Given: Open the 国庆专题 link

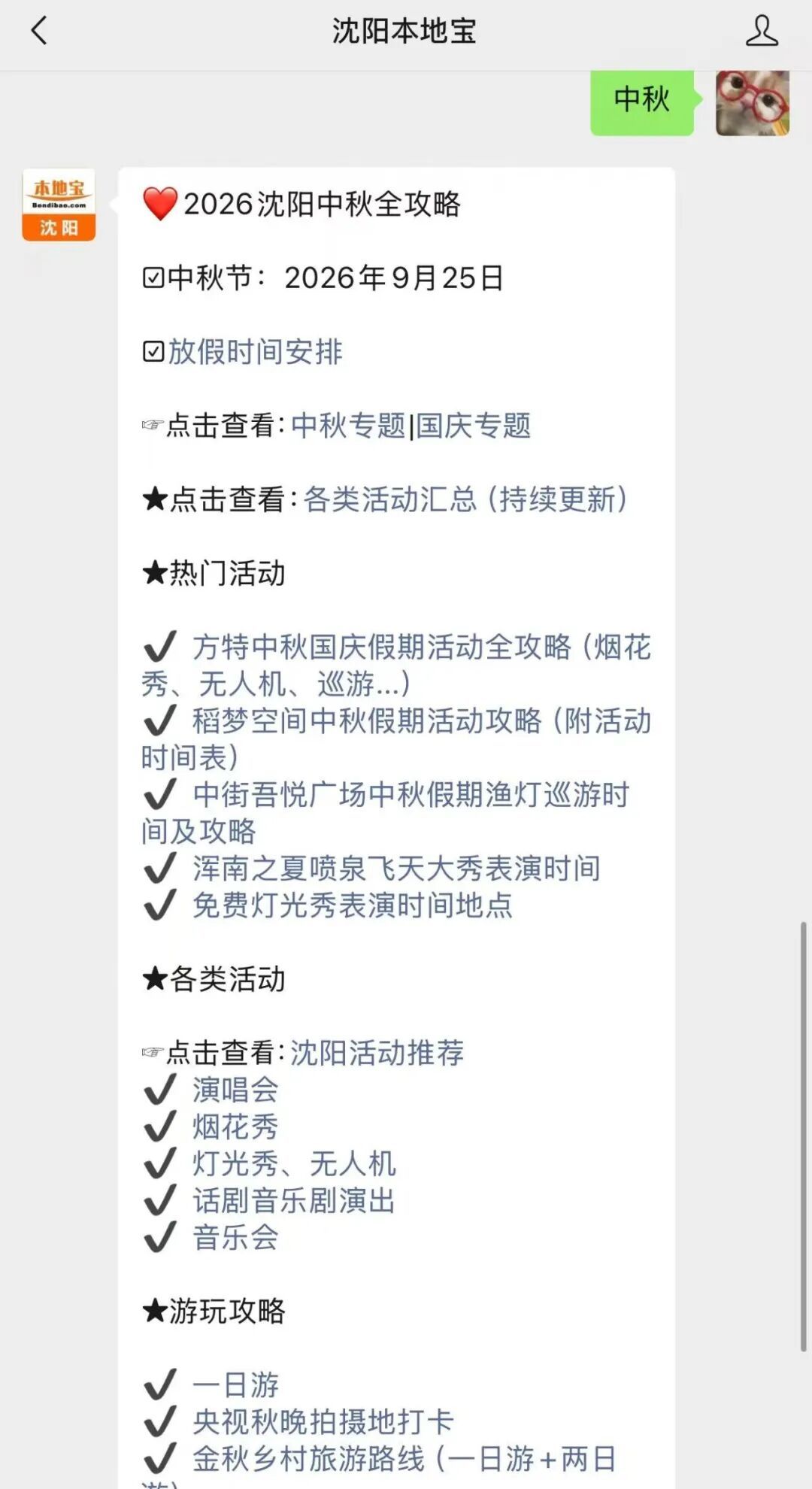Looking at the screenshot, I should tap(474, 425).
